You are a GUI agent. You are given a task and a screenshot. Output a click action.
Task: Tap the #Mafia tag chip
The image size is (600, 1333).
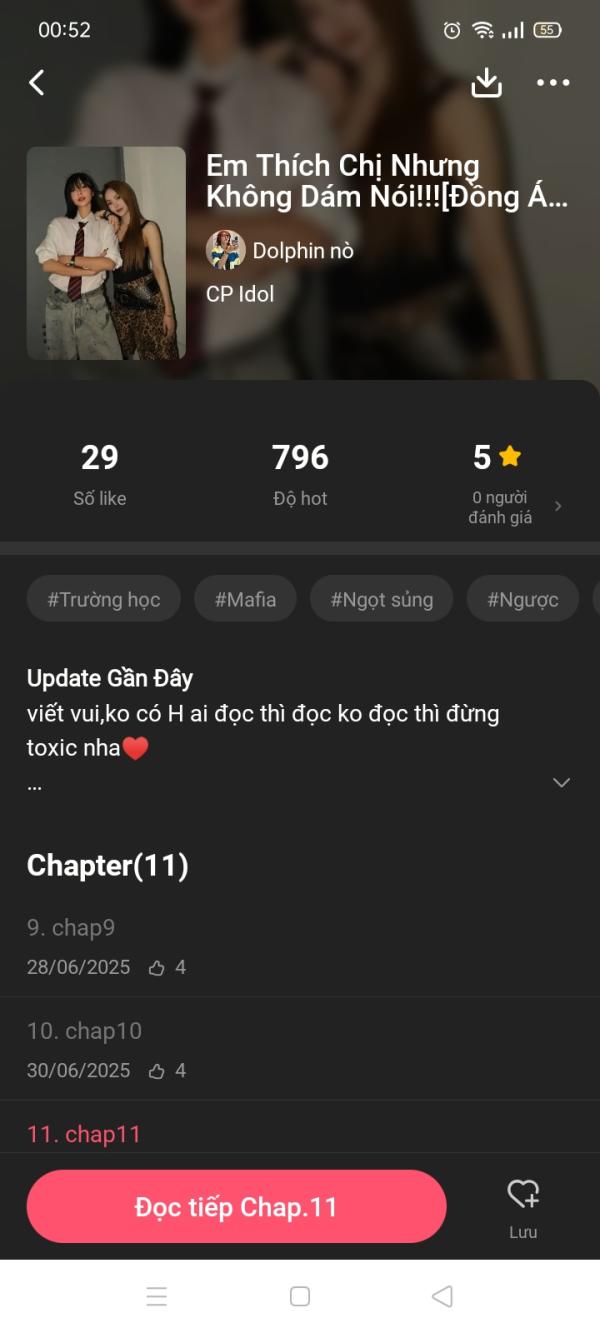[245, 600]
